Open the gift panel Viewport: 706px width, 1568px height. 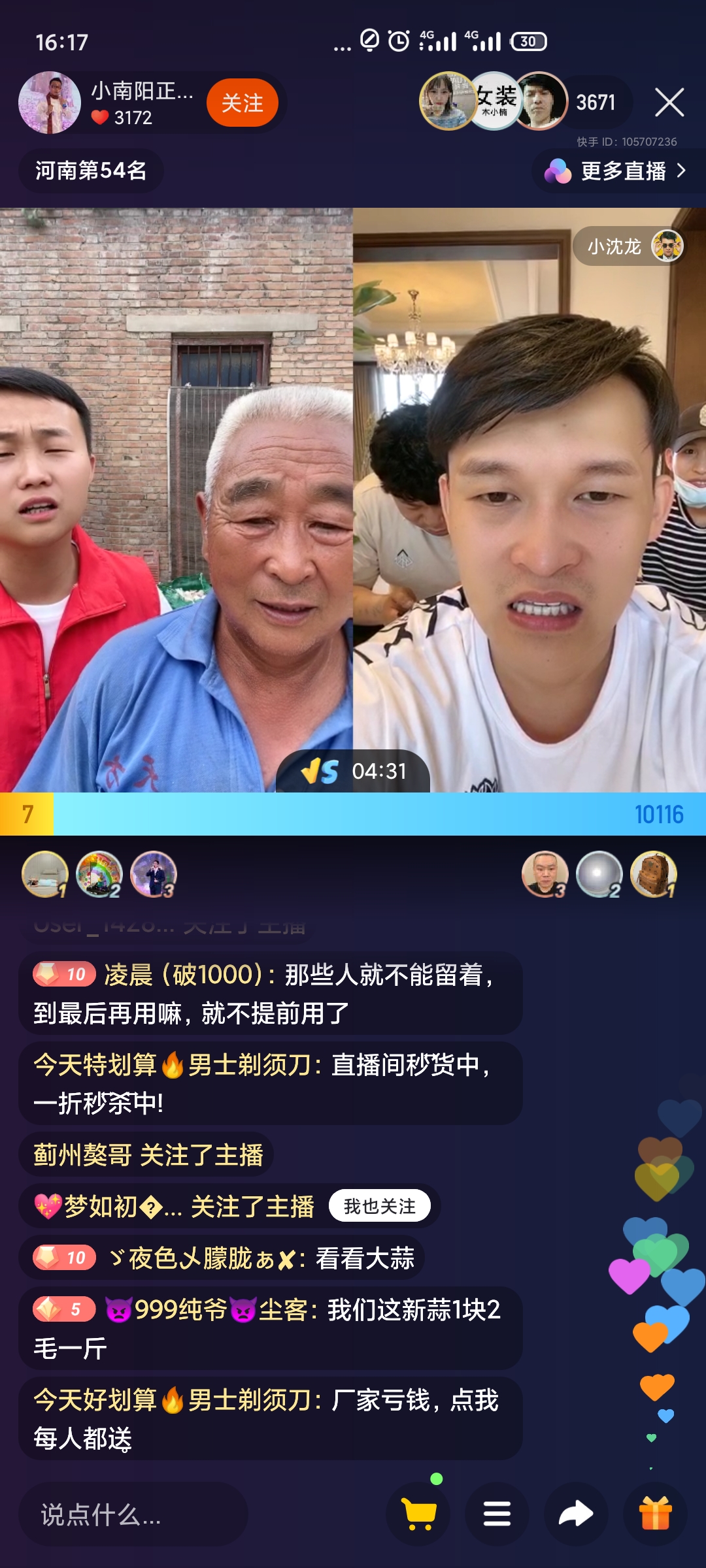click(x=655, y=1514)
